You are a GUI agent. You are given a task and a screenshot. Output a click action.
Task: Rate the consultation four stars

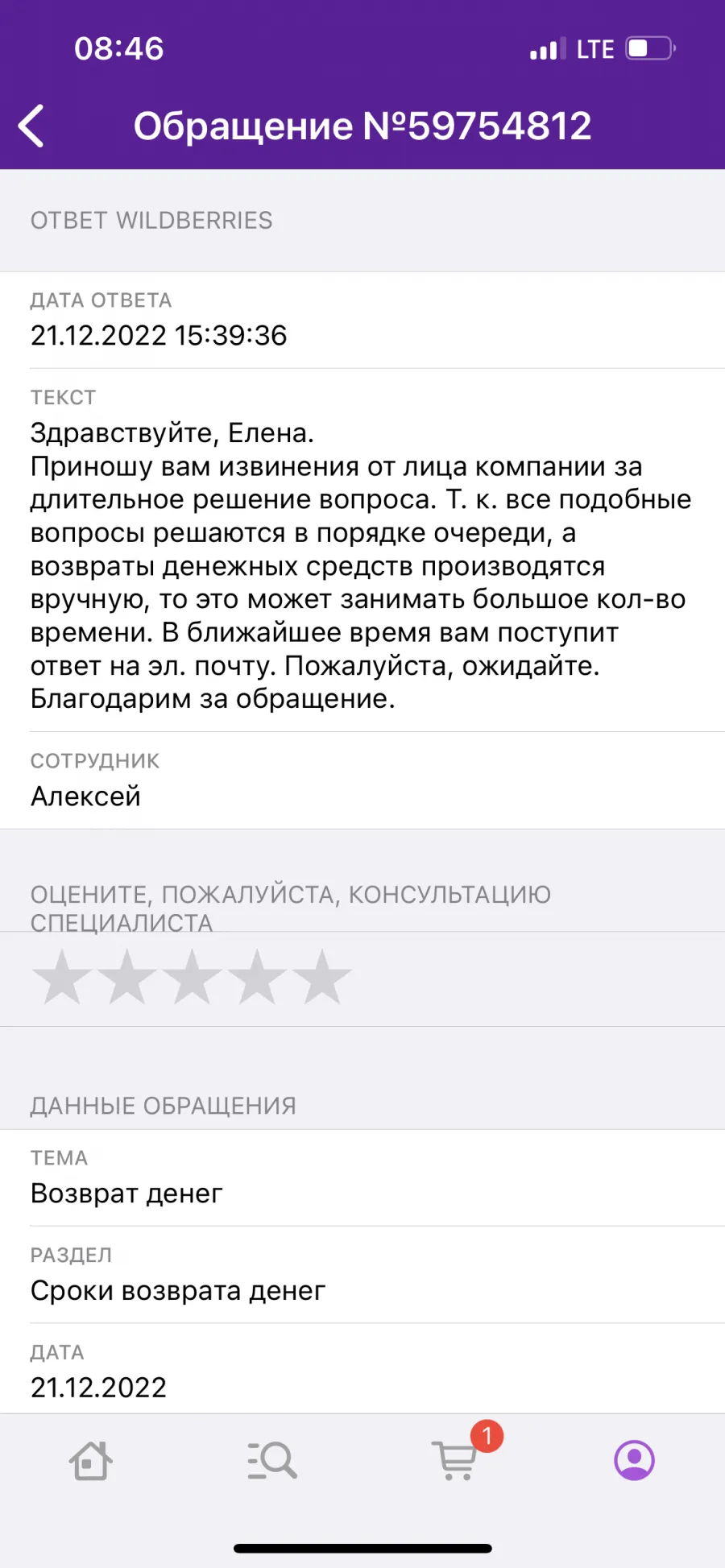[257, 977]
